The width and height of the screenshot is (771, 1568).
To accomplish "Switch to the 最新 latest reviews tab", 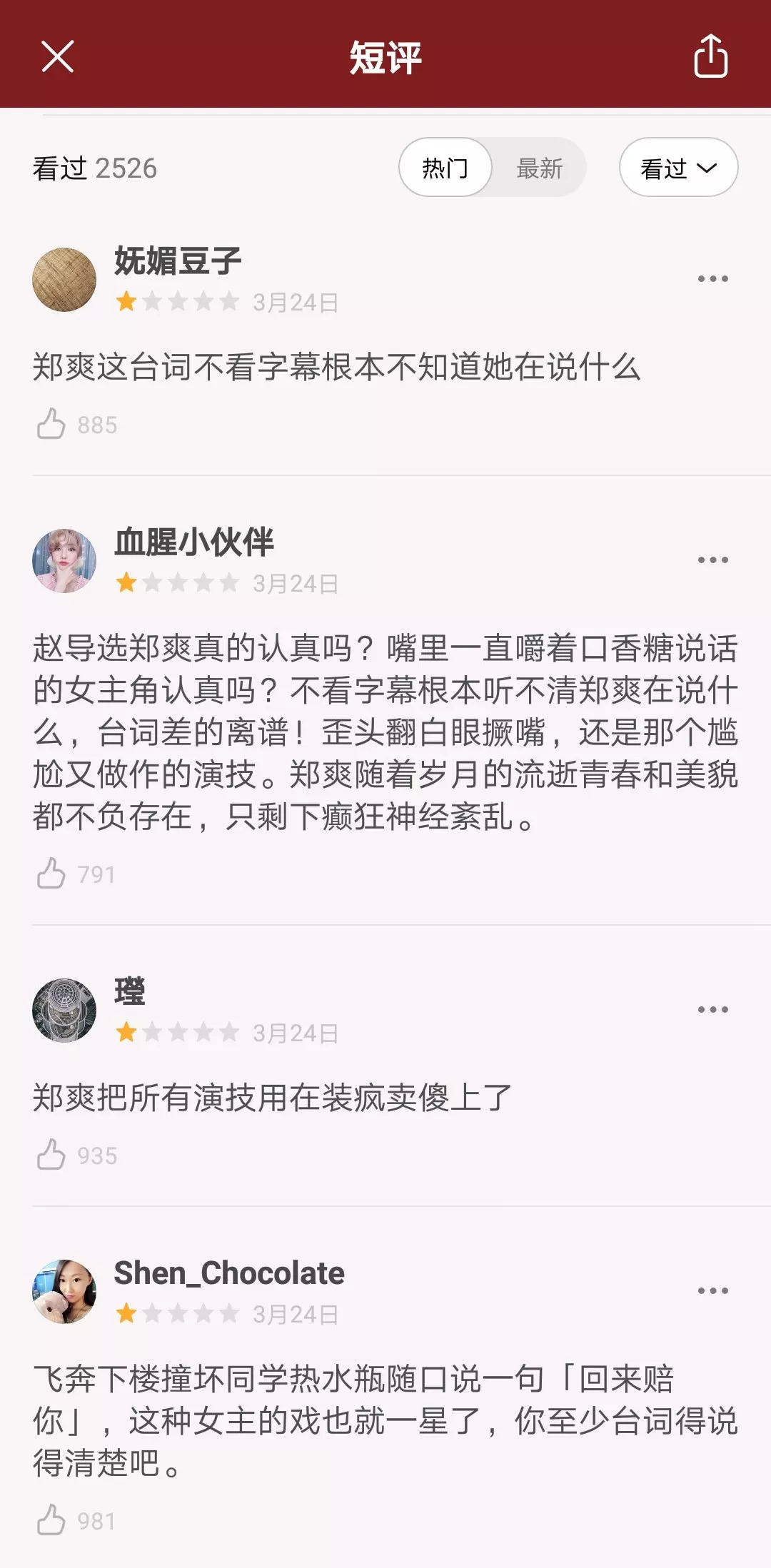I will pos(540,168).
